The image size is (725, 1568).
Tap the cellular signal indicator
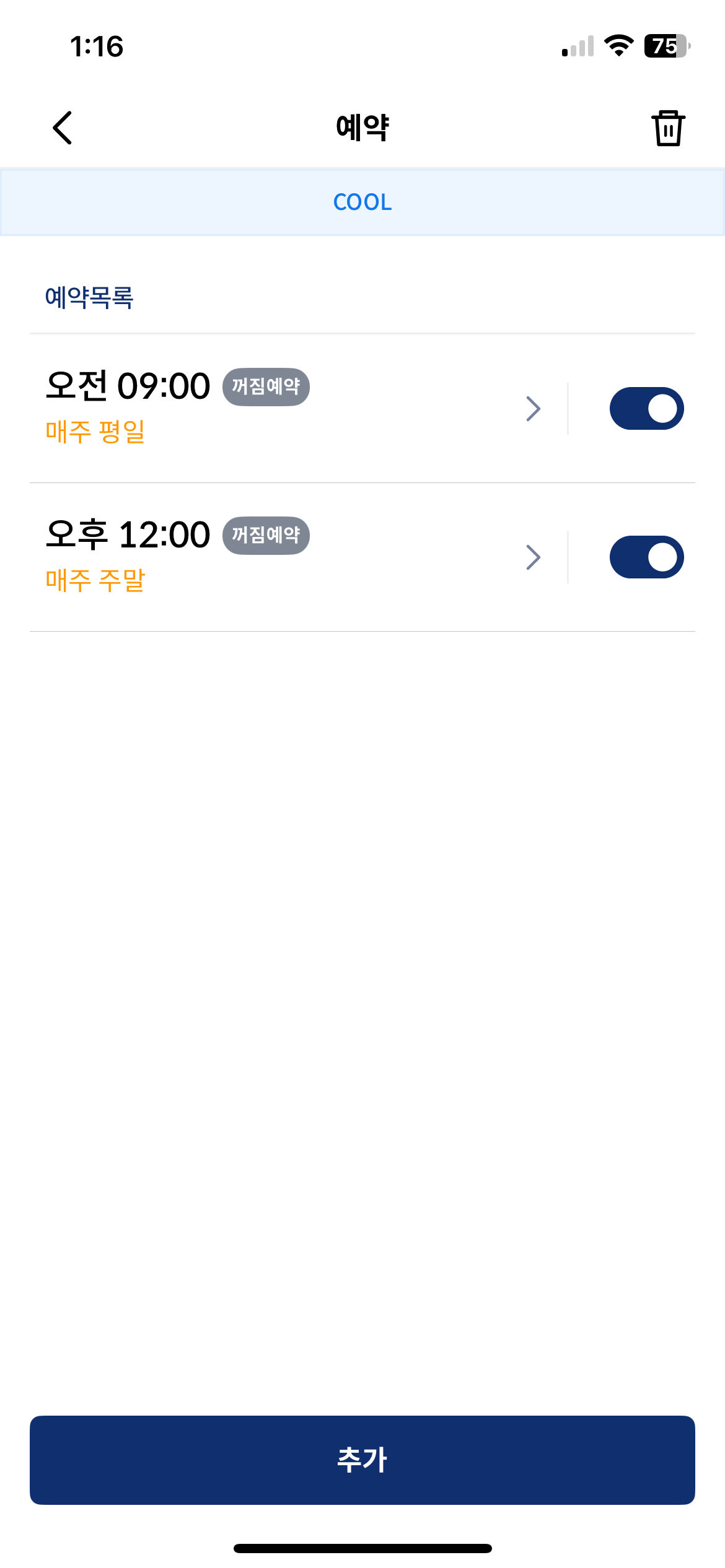[576, 46]
